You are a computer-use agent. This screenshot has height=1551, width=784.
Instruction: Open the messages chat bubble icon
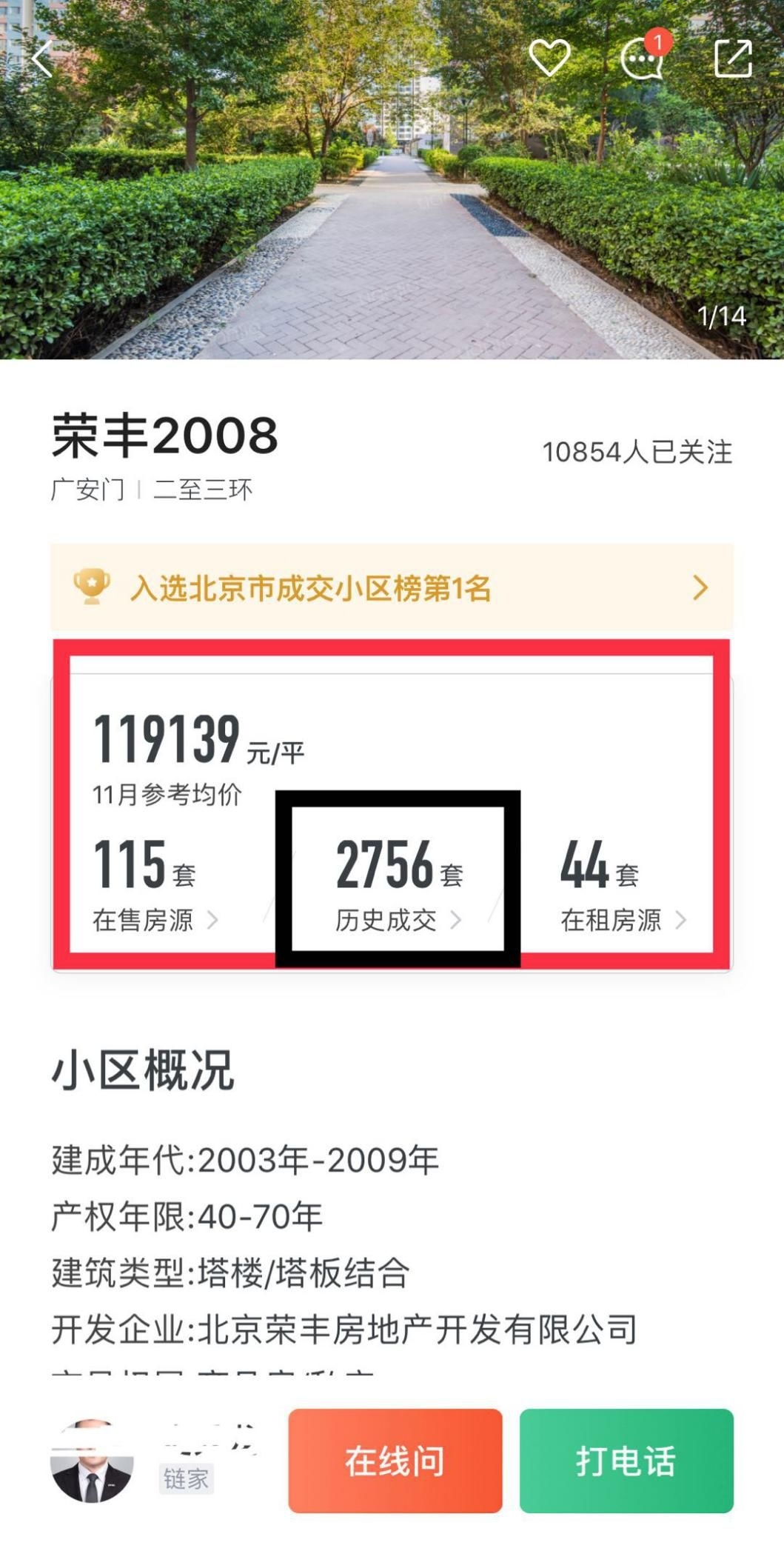click(641, 58)
